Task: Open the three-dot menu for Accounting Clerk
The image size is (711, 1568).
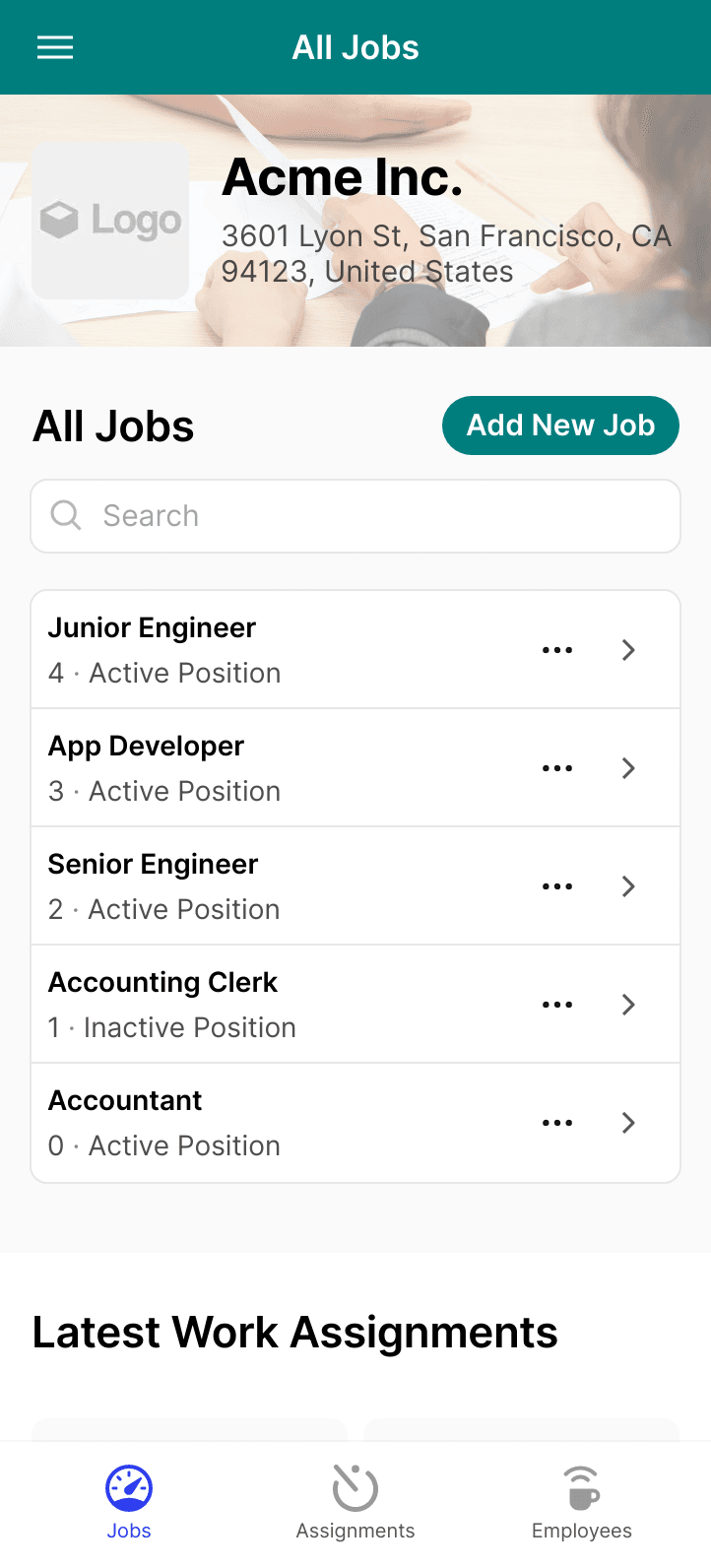Action: [557, 1005]
